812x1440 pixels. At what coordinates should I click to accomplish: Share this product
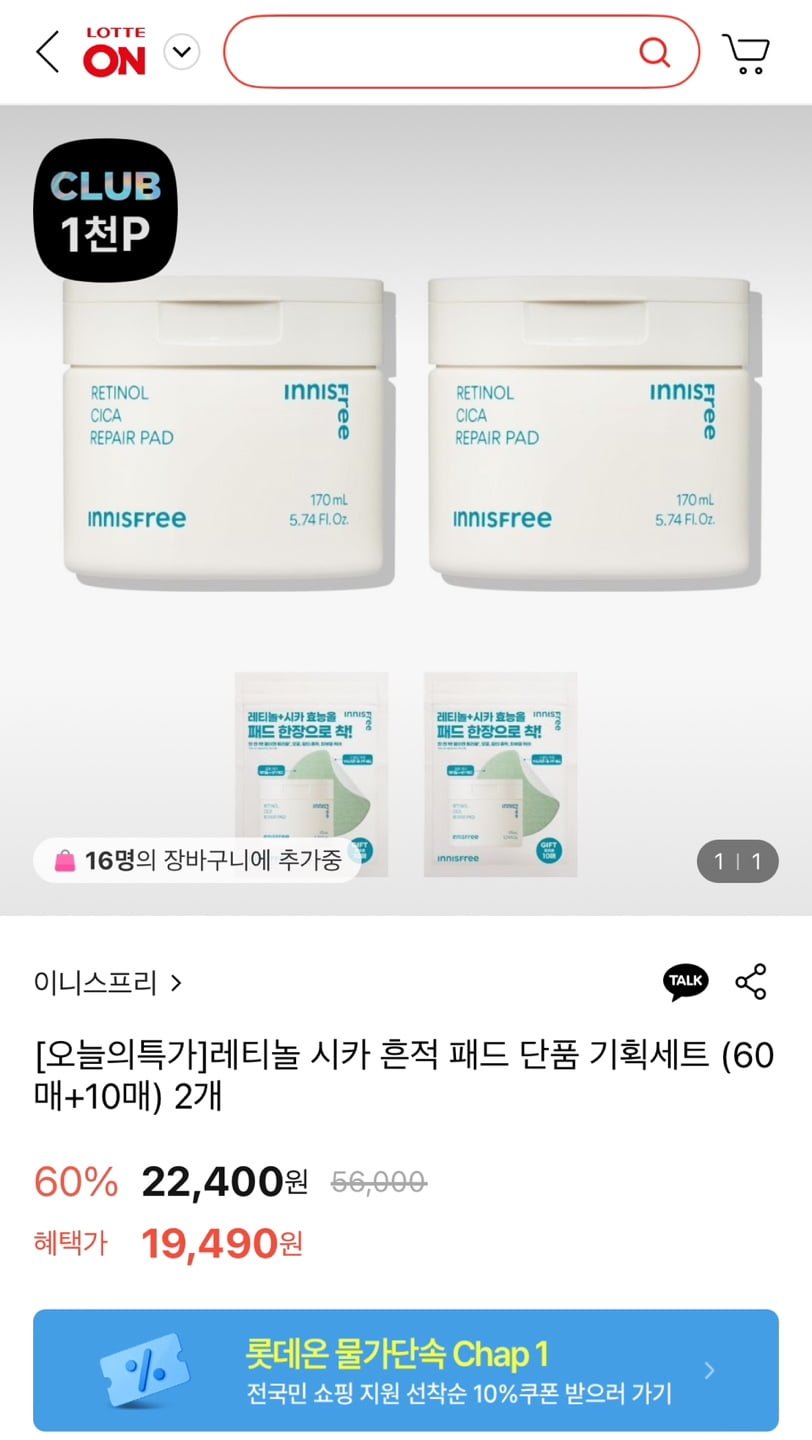coord(751,982)
